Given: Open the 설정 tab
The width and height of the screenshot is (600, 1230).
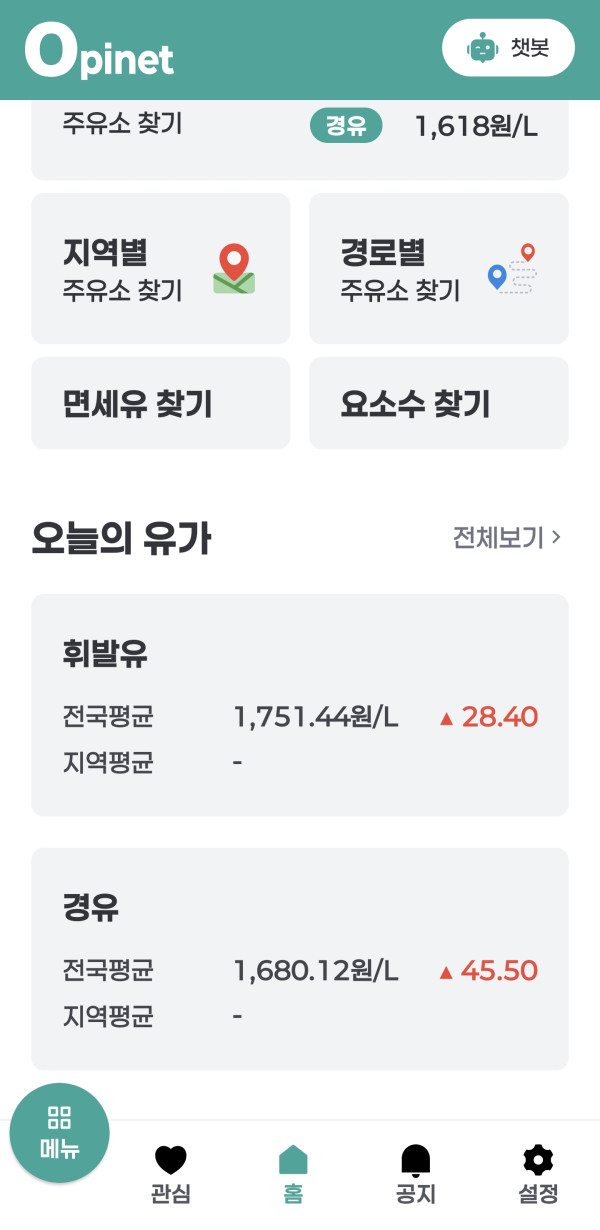Looking at the screenshot, I should 538,1174.
